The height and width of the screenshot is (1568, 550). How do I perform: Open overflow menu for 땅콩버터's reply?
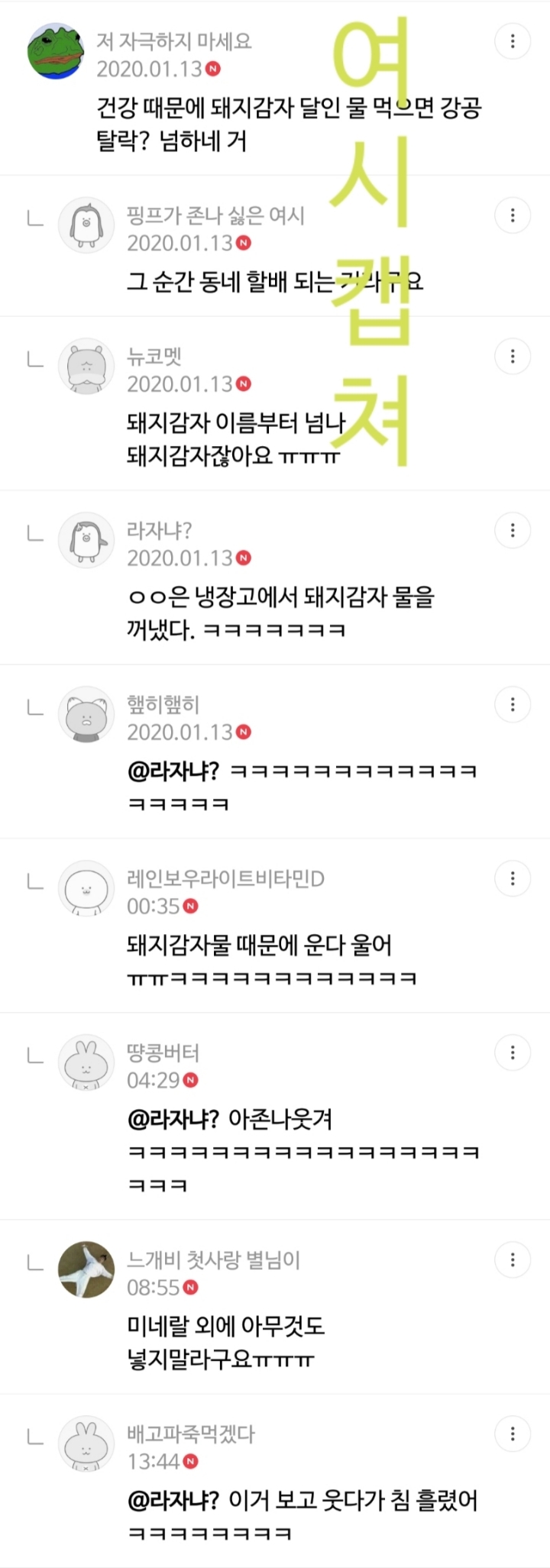pos(513,1052)
